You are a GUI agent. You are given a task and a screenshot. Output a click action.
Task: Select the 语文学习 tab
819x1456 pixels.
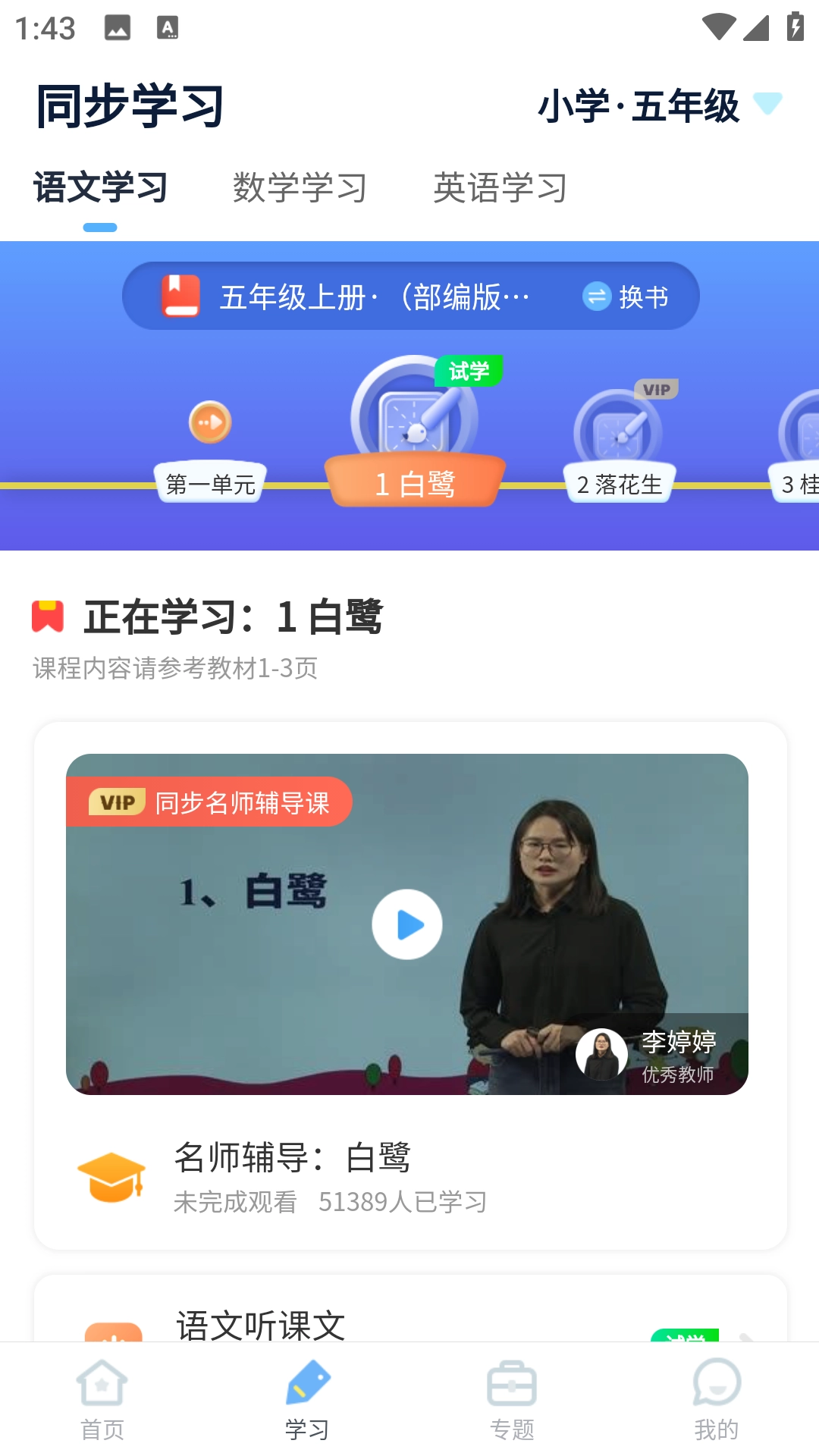100,187
